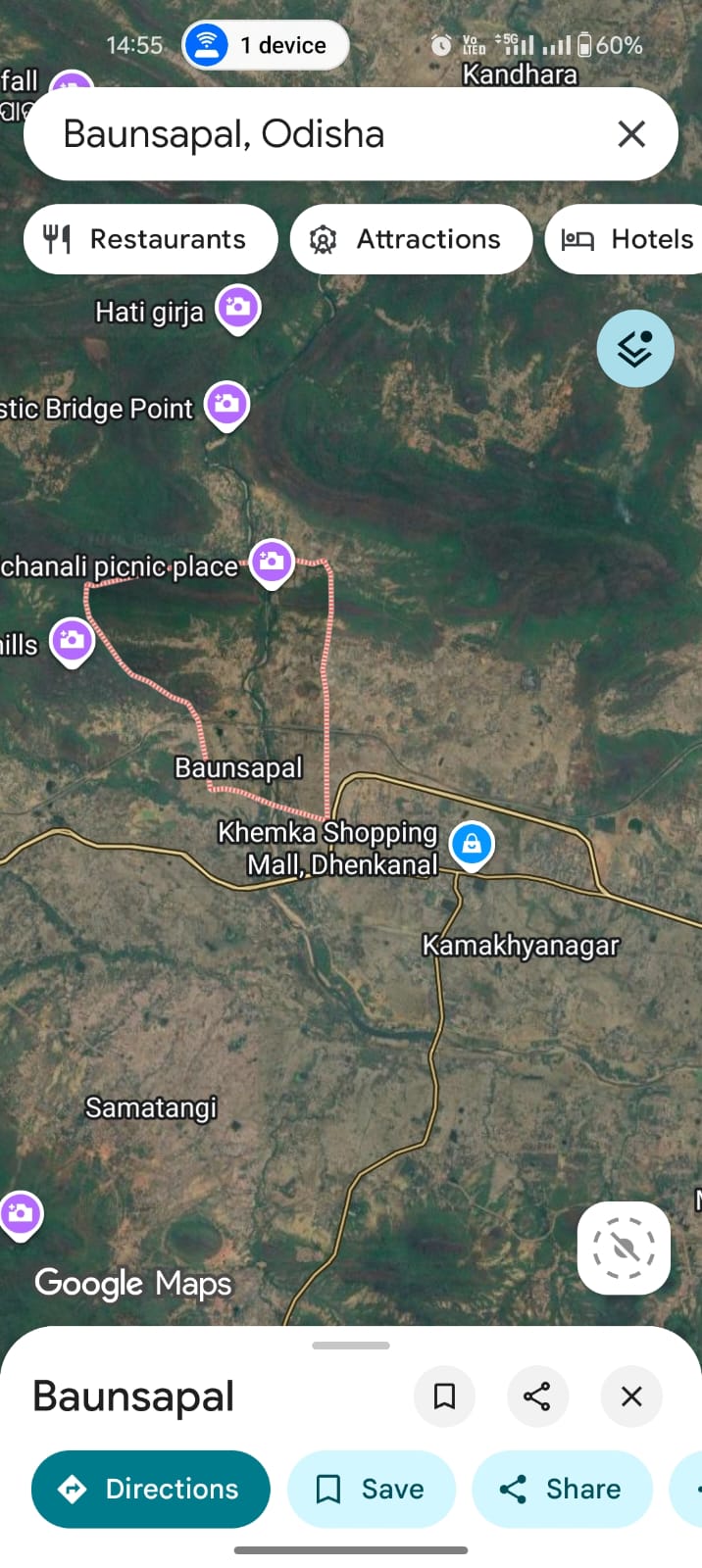Tap the Save button
The image size is (702, 1568).
click(x=371, y=1489)
